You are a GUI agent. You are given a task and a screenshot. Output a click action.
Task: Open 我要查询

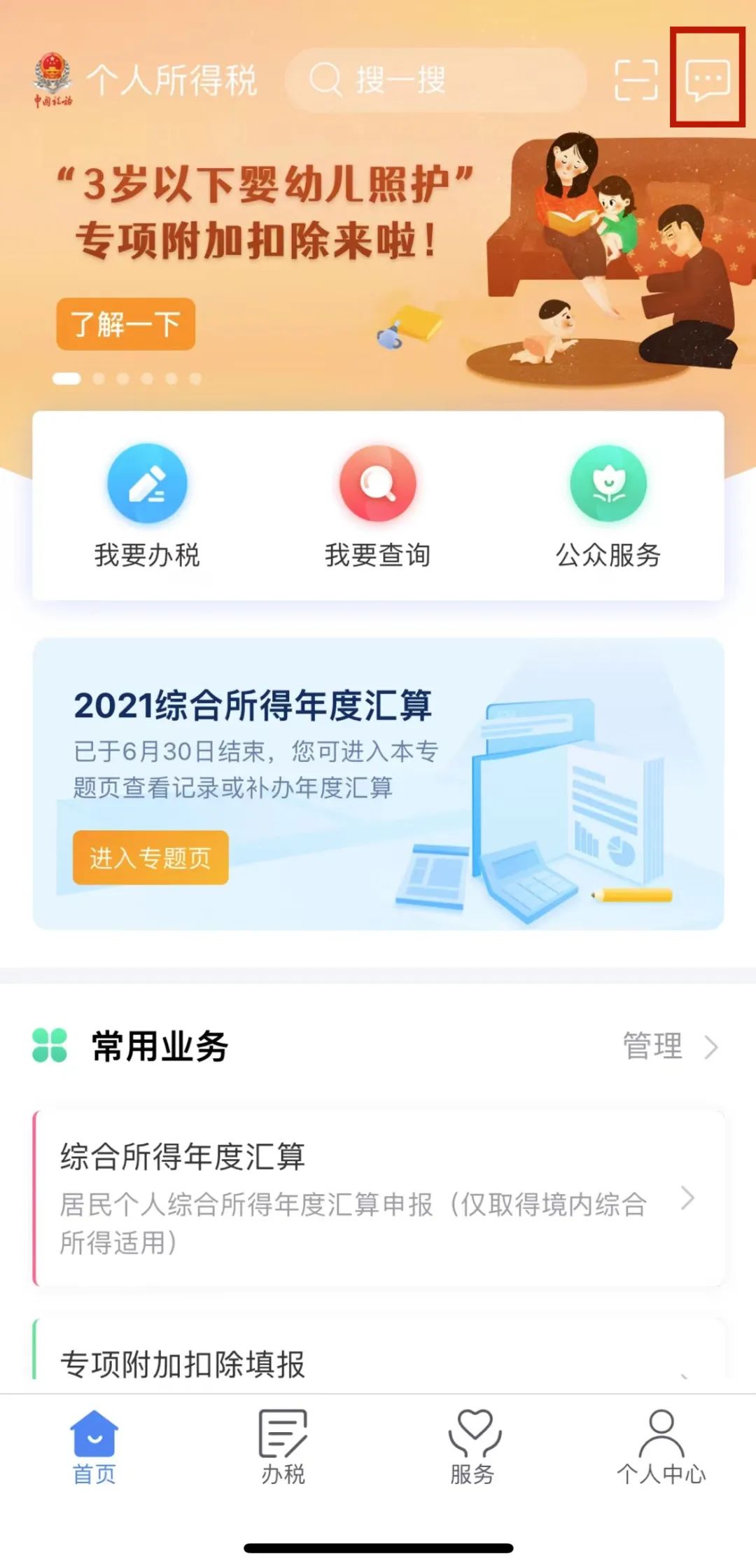point(378,506)
